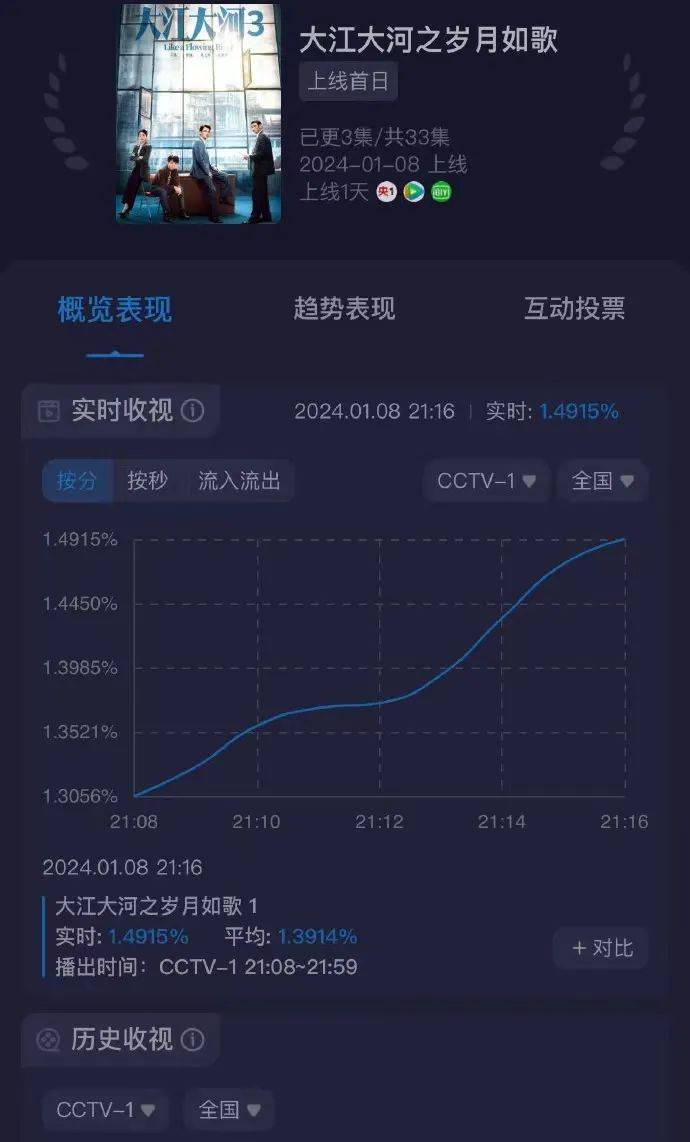
Task: Change 全国 region under 实时收视
Action: tap(602, 481)
